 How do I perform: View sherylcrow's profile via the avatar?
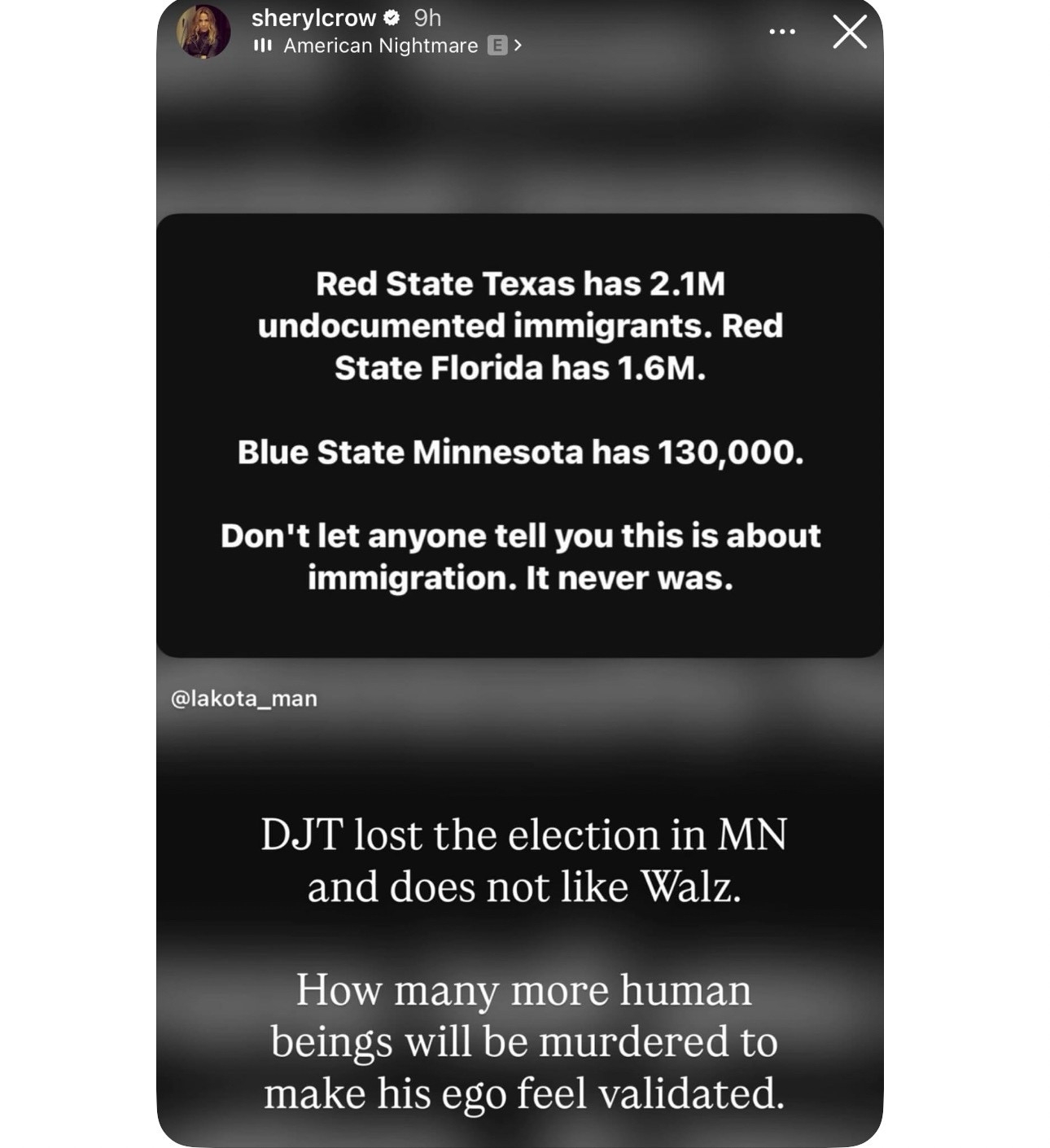point(203,32)
